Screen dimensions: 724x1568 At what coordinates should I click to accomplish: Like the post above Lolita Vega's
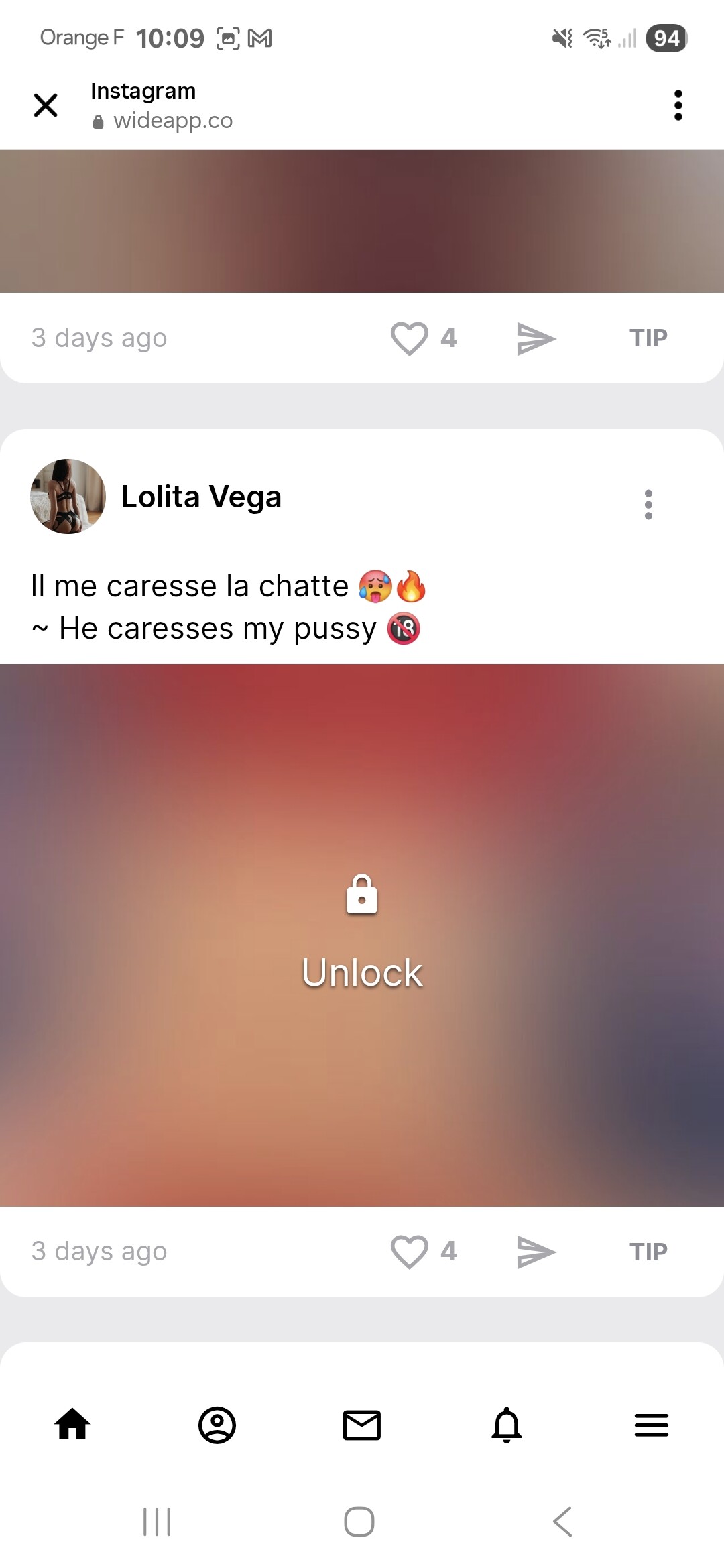[410, 338]
